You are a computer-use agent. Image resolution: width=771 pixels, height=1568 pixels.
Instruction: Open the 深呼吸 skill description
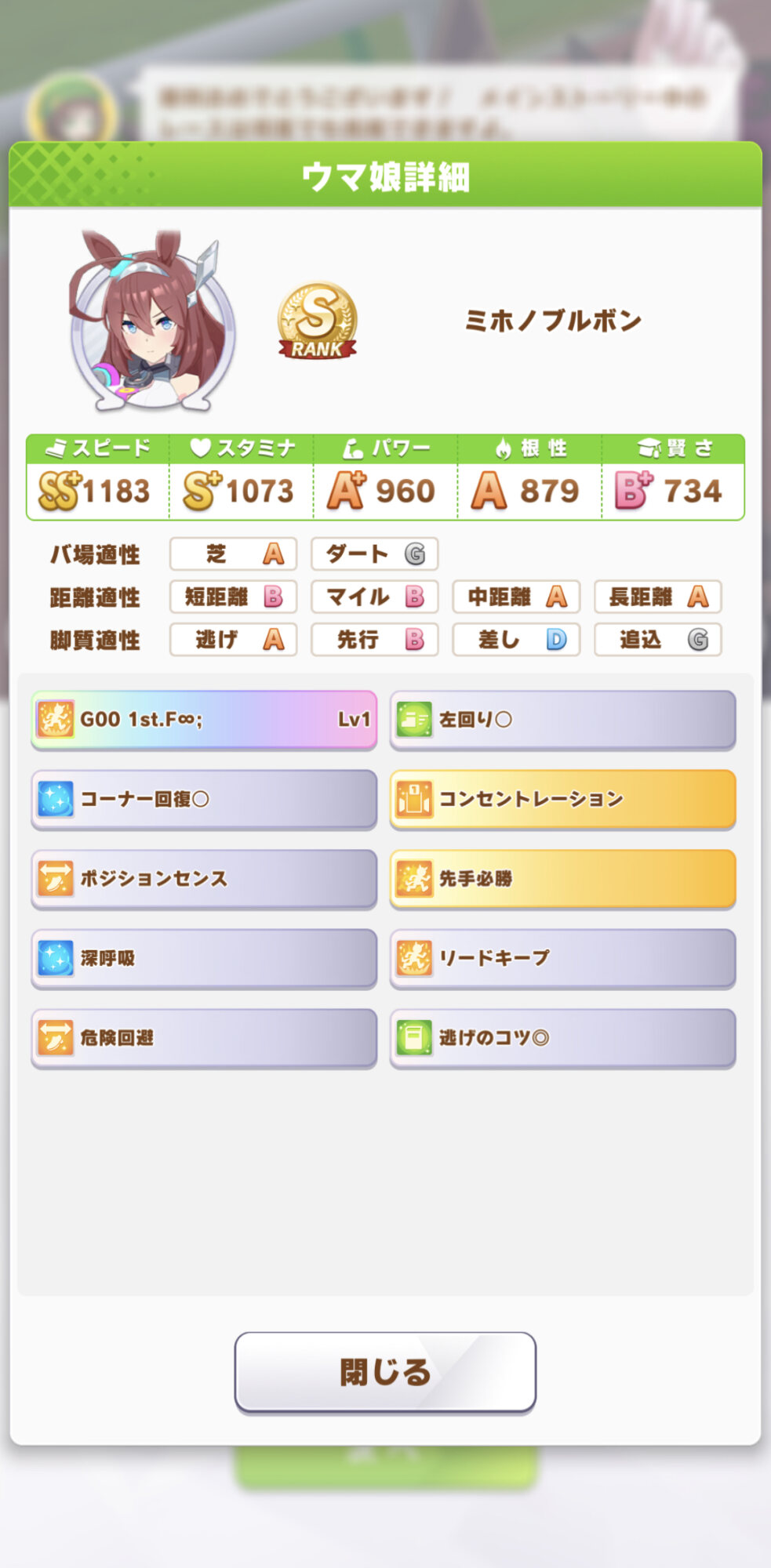(204, 958)
